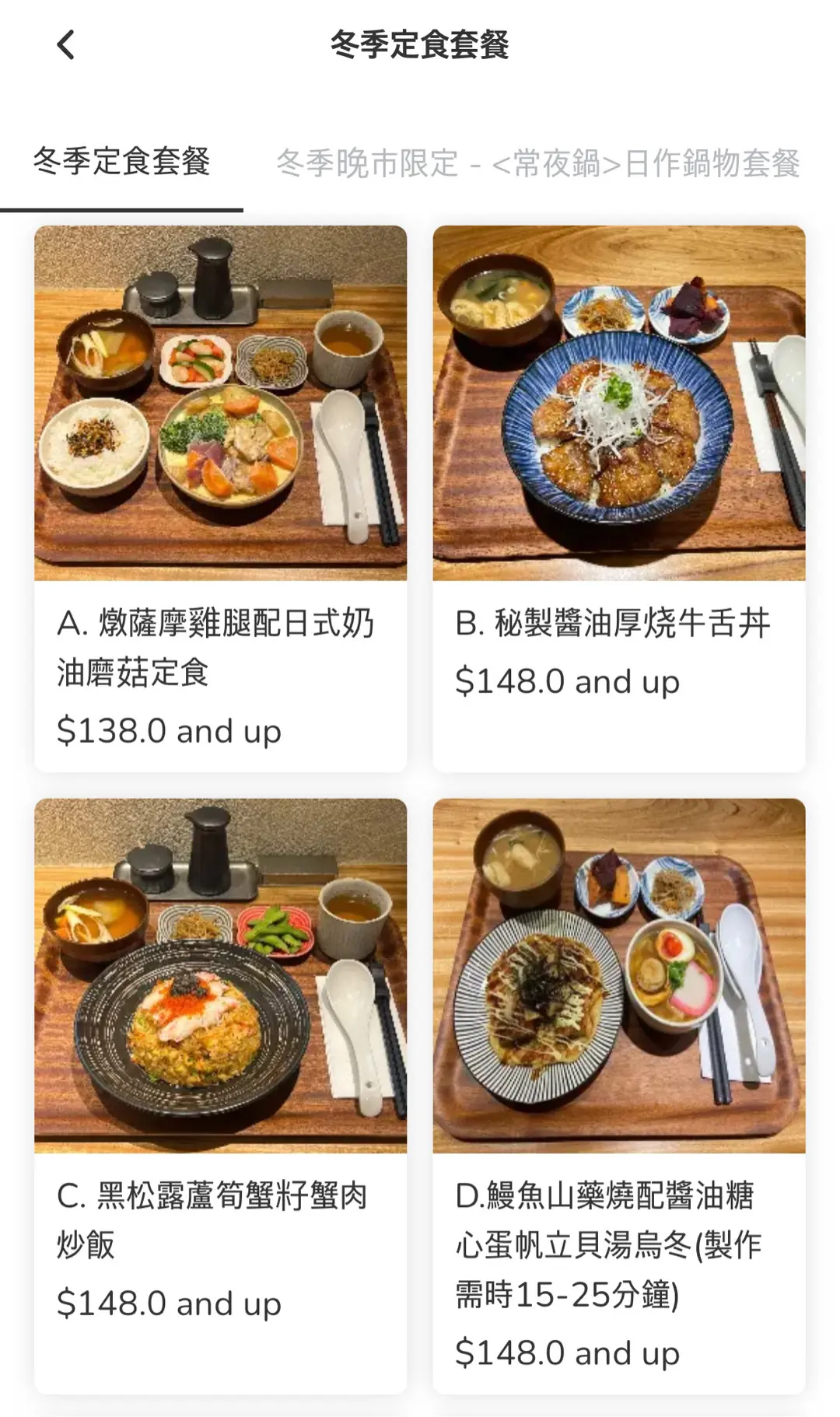Open set A 燉薩摩雞腿配日式奶油磨菇定食
The image size is (840, 1417).
220,498
